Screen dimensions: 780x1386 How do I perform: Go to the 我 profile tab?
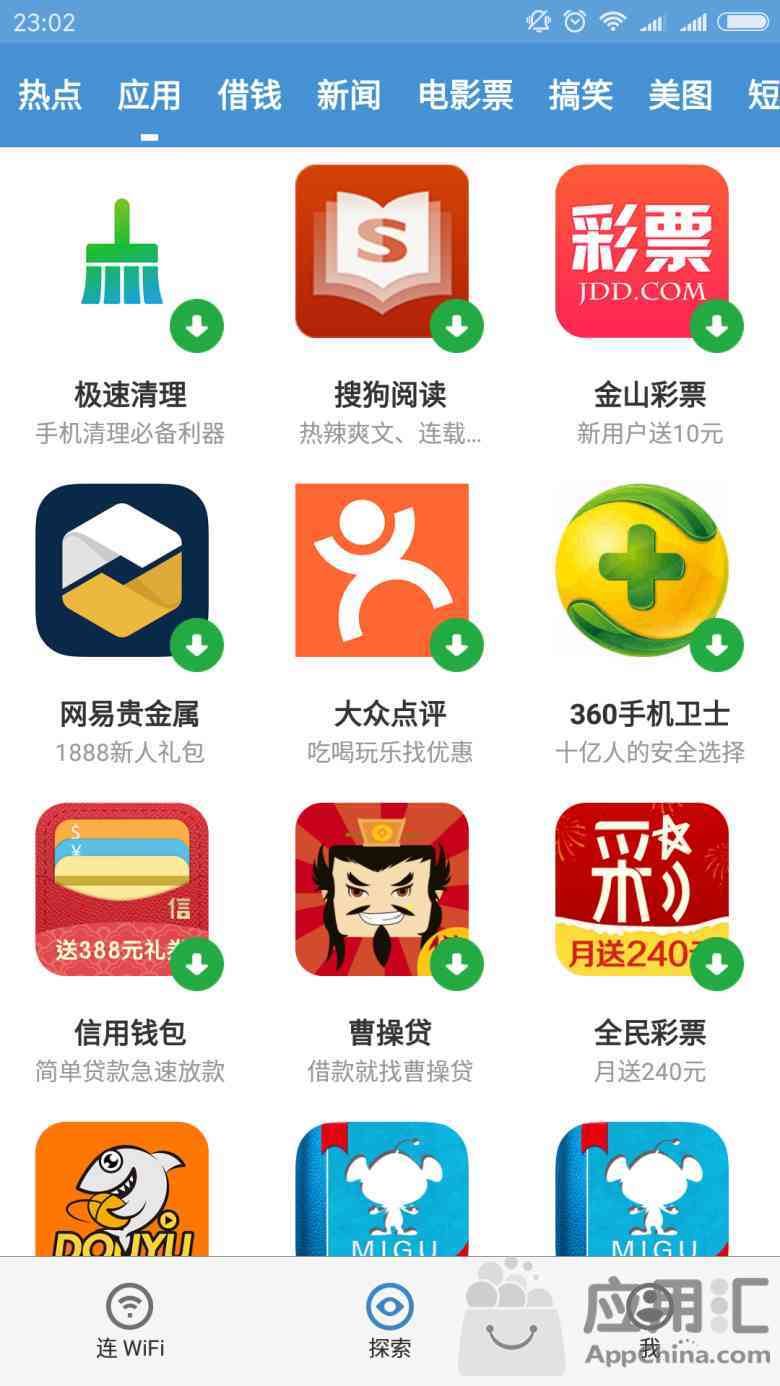(650, 1320)
